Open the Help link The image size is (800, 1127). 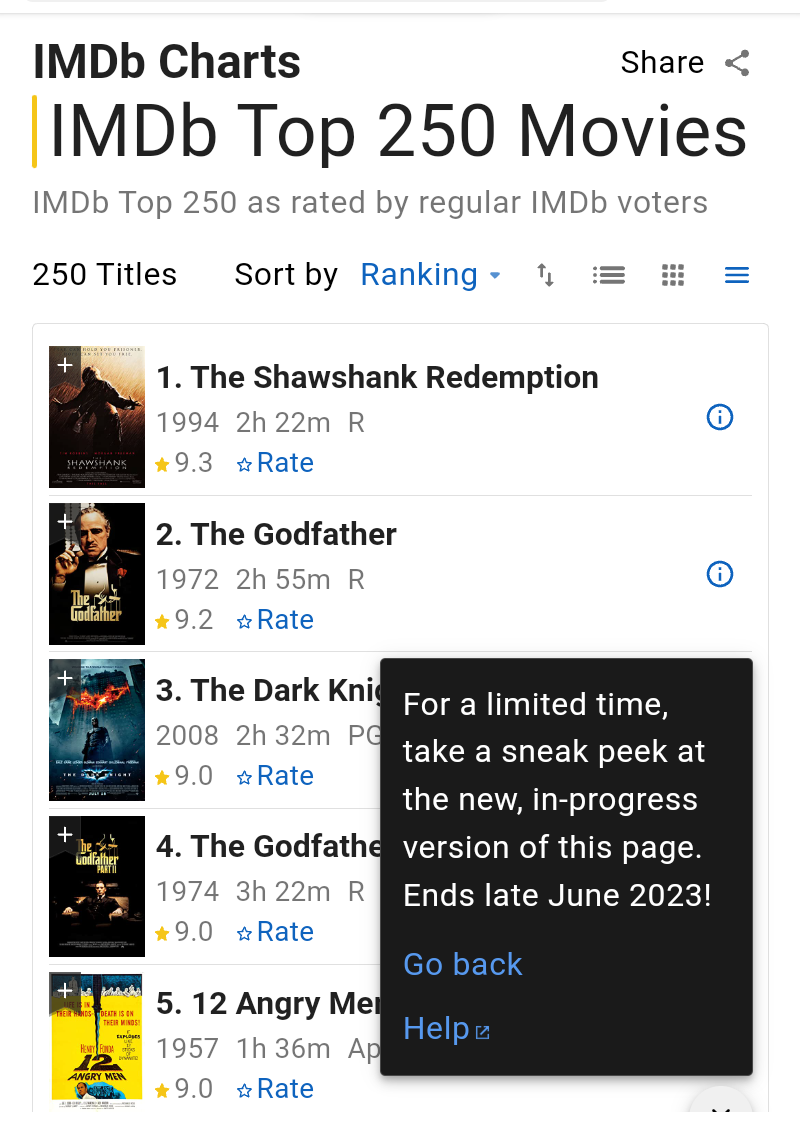coord(435,1028)
